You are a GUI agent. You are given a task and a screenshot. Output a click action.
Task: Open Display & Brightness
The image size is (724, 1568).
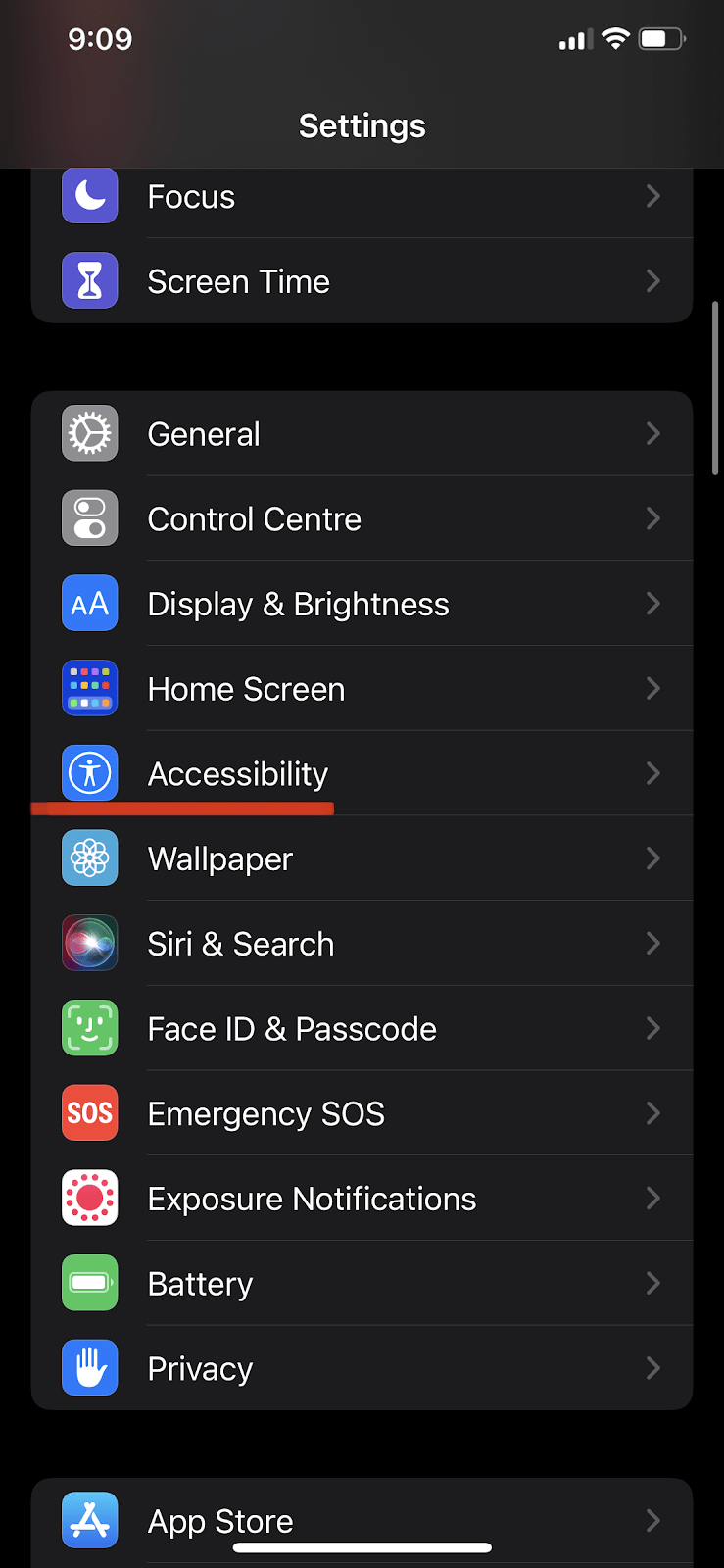(362, 604)
